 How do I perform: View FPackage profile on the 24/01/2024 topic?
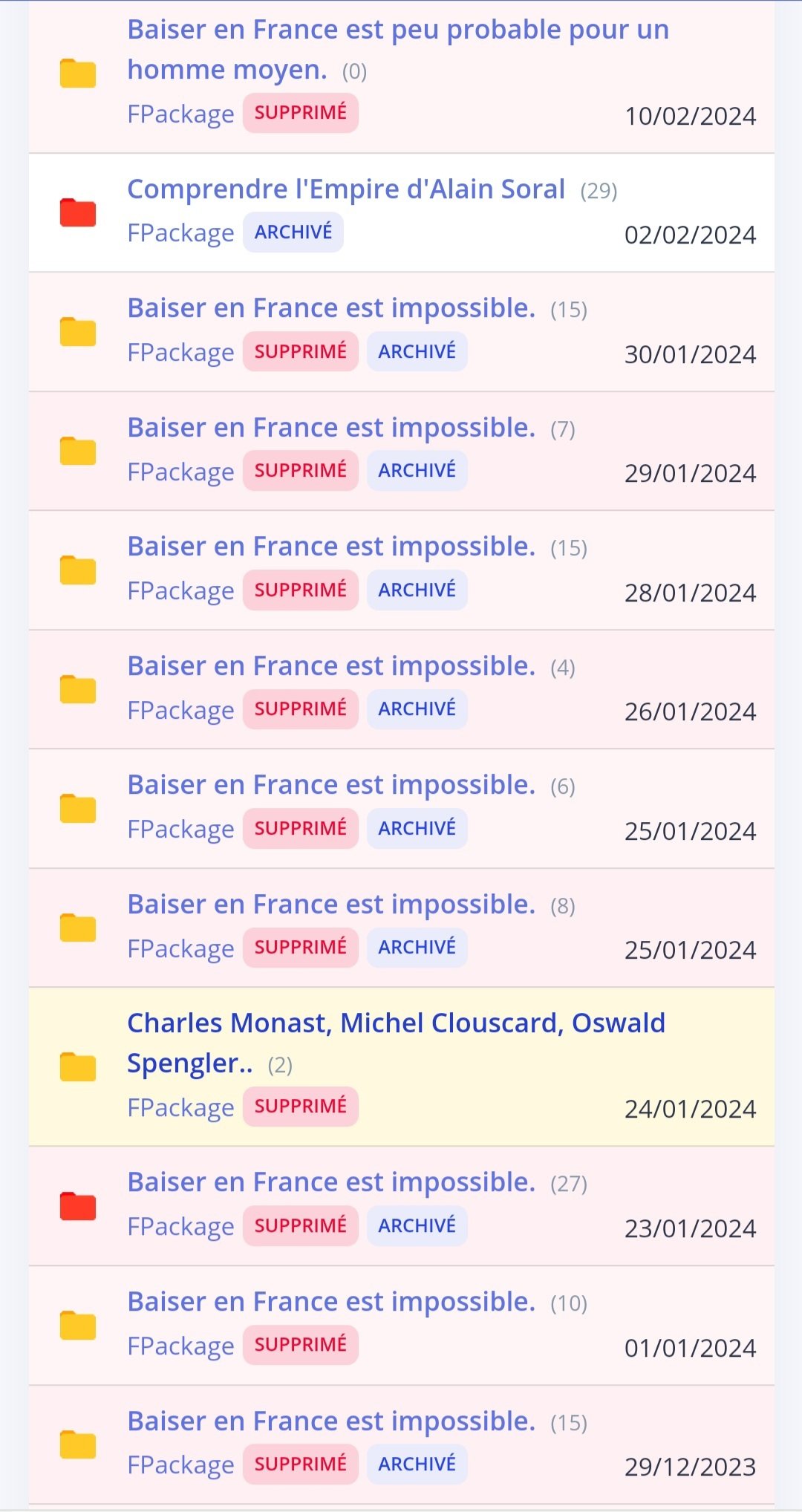pyautogui.click(x=180, y=1108)
